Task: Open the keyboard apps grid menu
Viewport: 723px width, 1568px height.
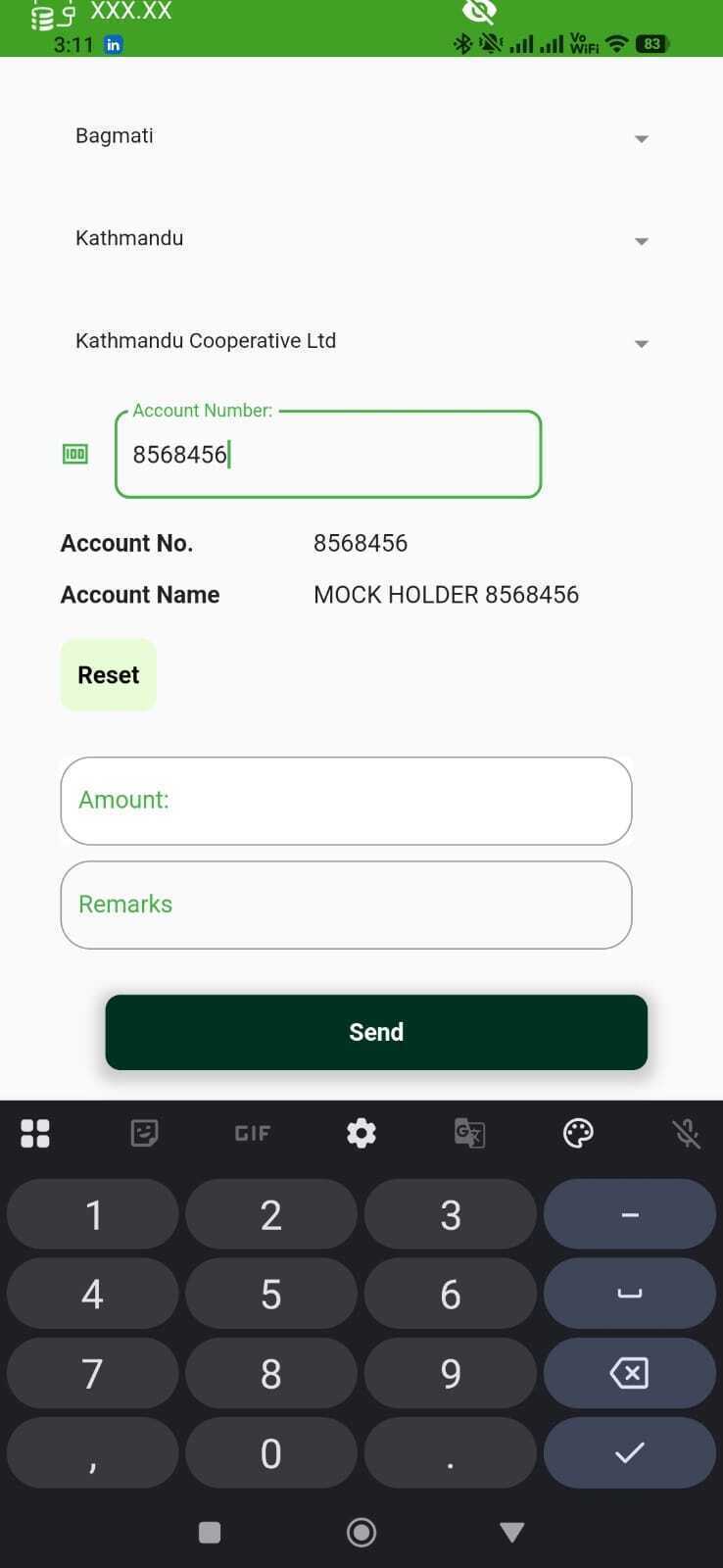Action: (x=35, y=1134)
